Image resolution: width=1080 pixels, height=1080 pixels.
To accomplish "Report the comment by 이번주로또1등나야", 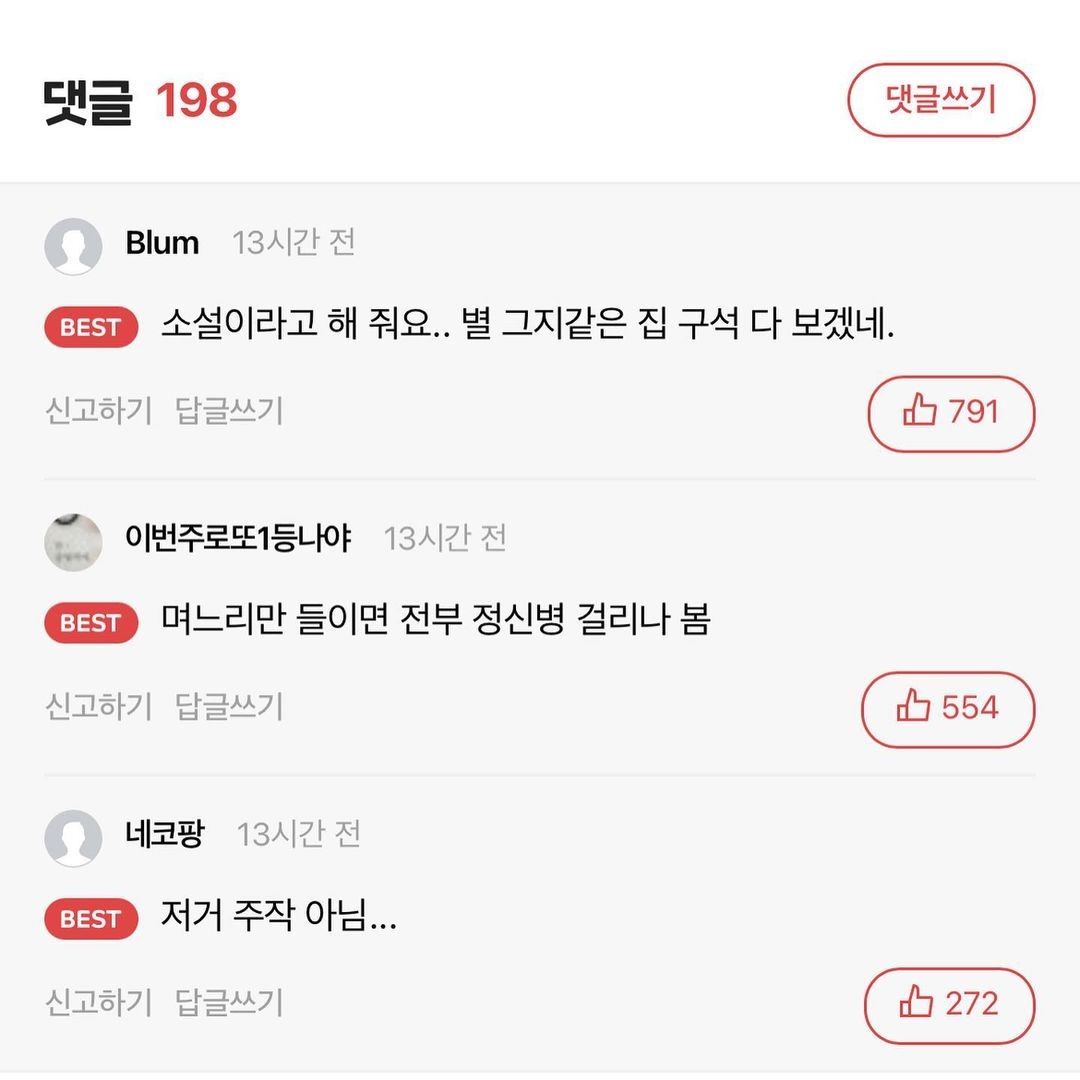I will coord(98,707).
